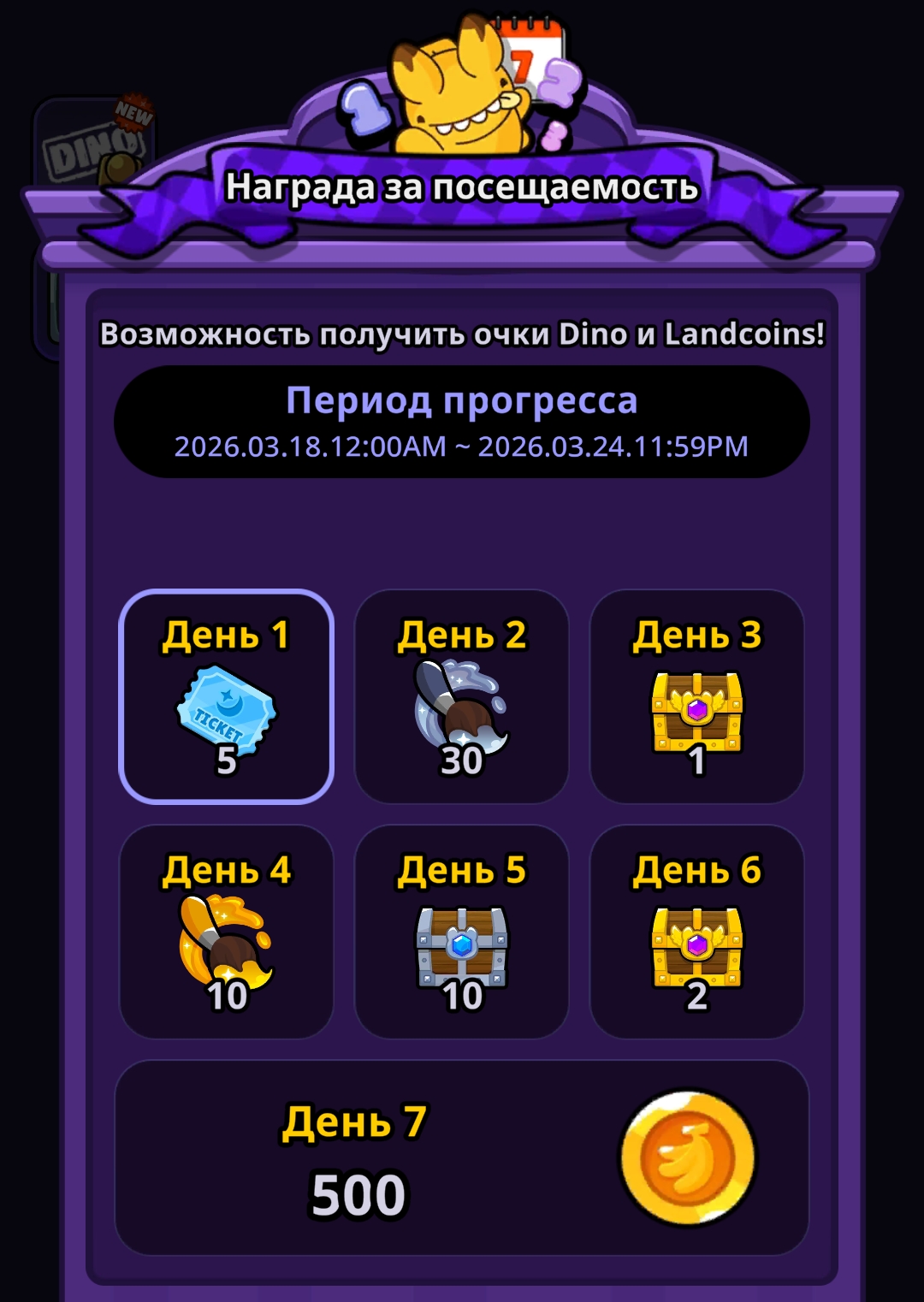Select the День 5 silver chest tile
Image resolution: width=924 pixels, height=1302 pixels.
[462, 932]
